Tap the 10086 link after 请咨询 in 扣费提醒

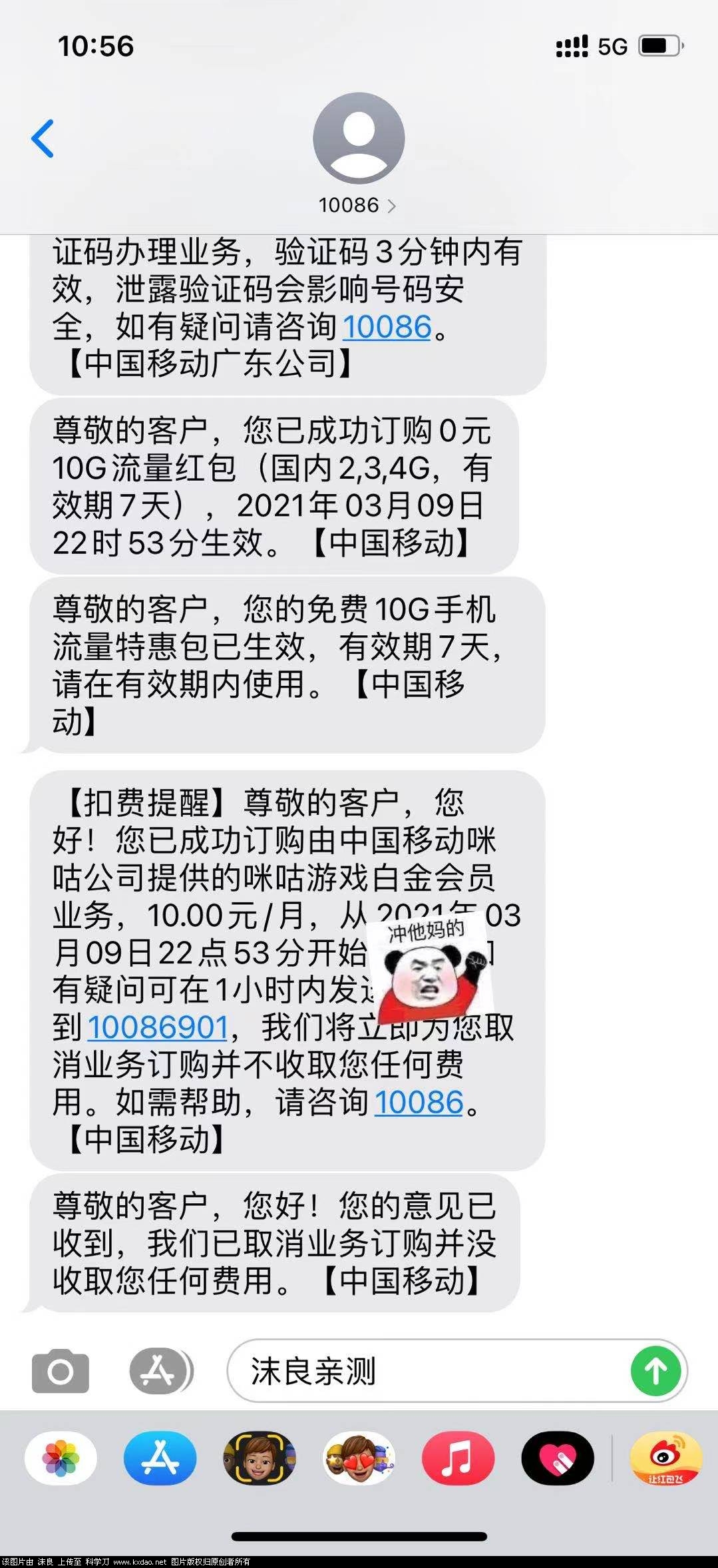click(x=419, y=1102)
